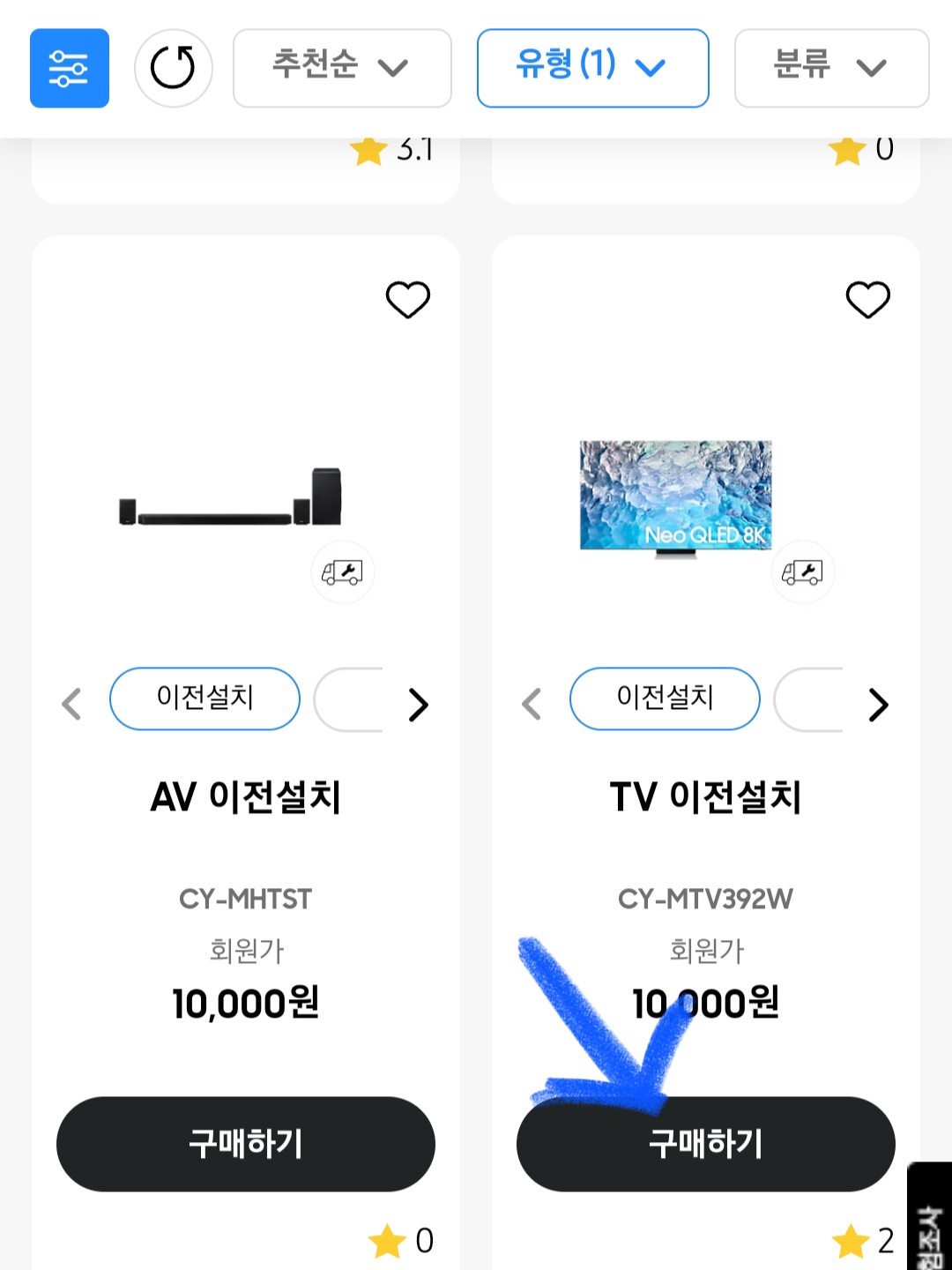Viewport: 952px width, 1270px height.
Task: Expand the 추천순 sort dropdown
Action: coord(342,68)
